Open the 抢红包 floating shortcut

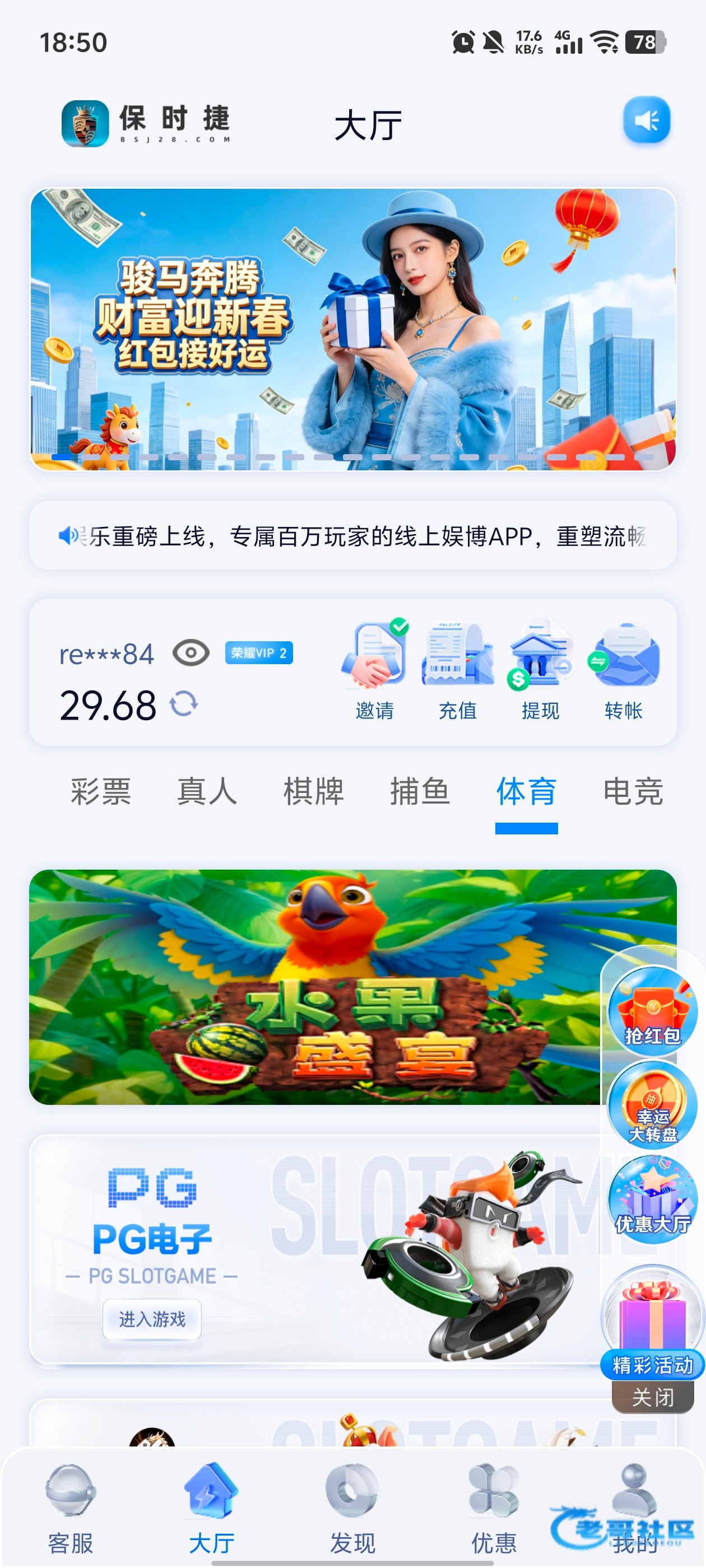coord(652,1010)
